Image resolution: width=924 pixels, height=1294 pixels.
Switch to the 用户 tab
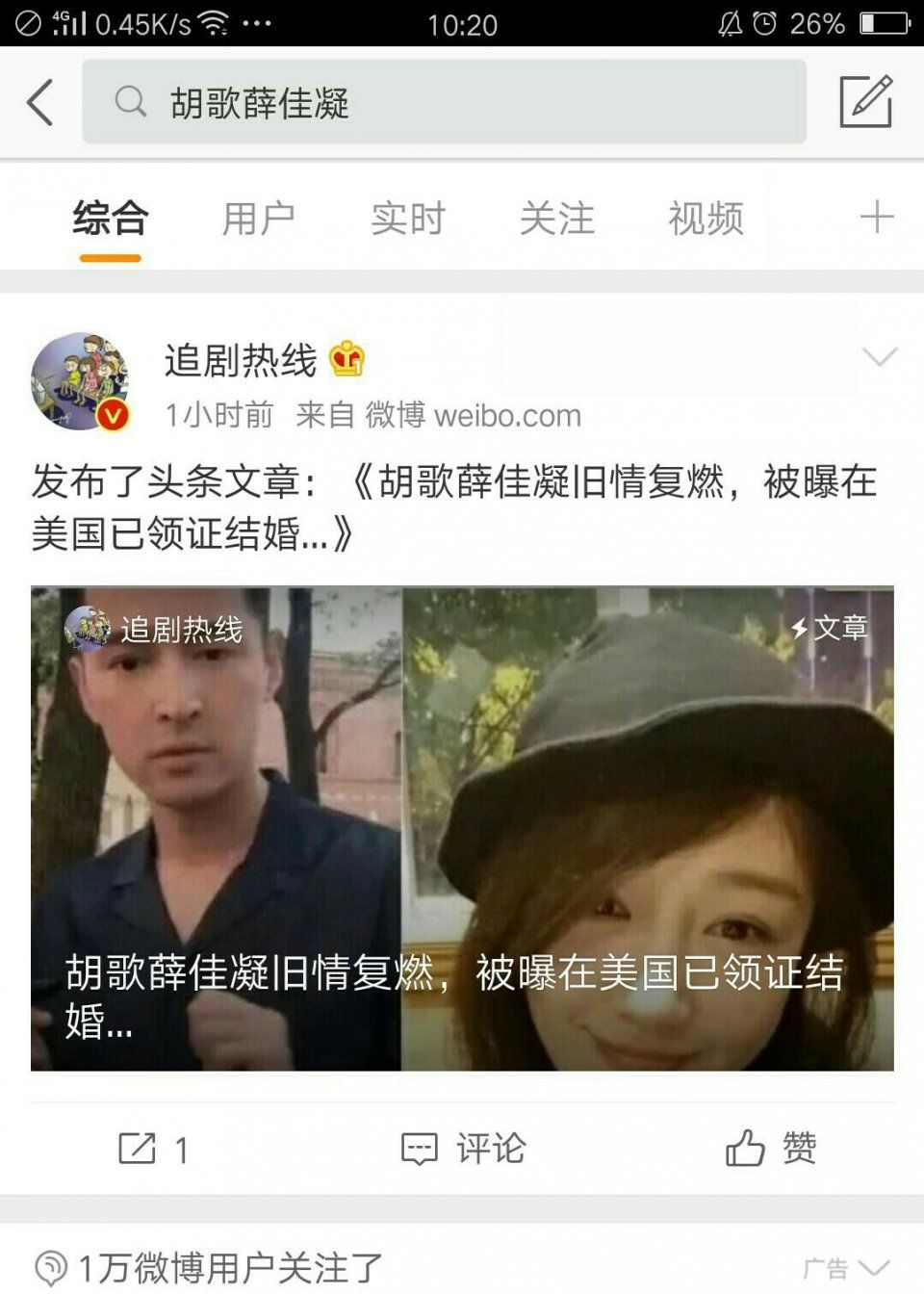click(x=259, y=218)
